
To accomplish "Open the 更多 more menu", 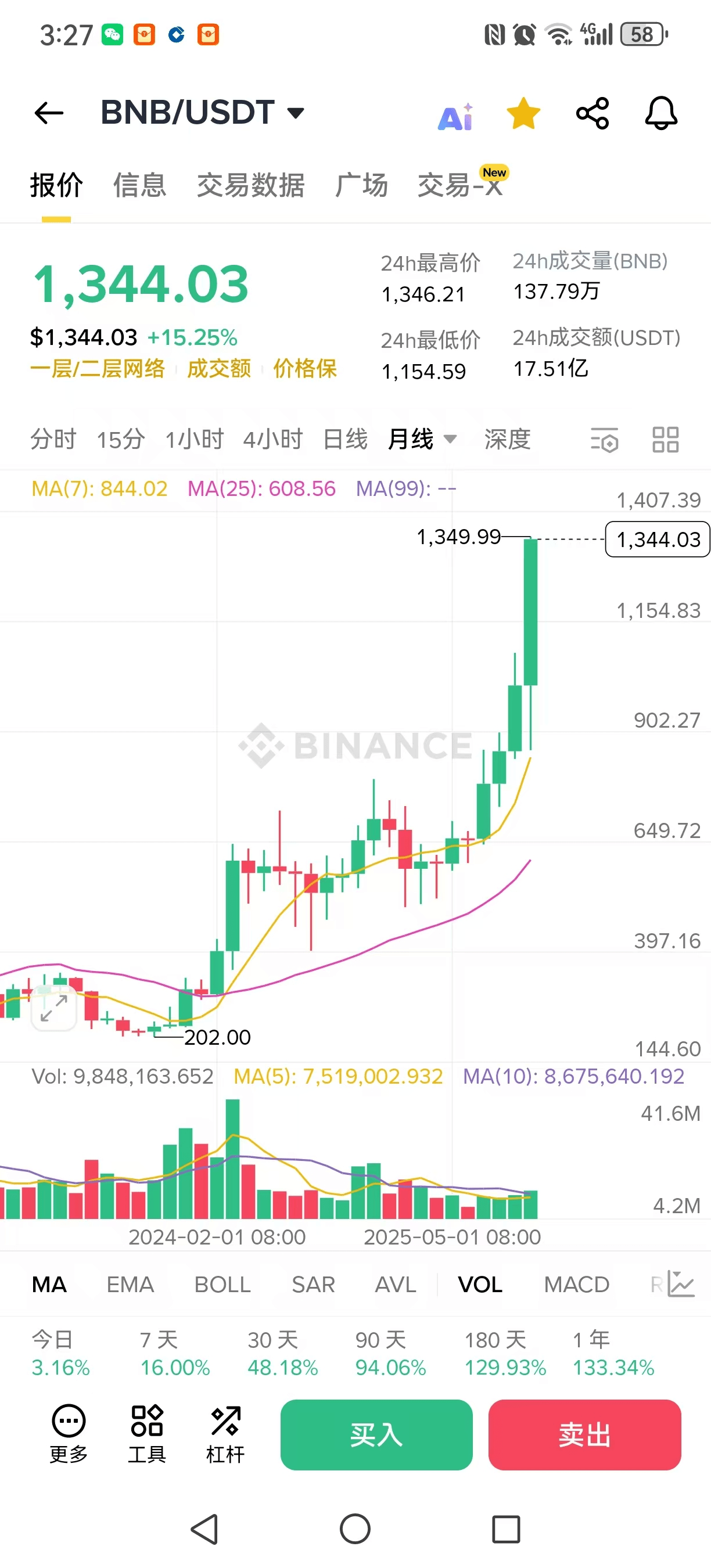I will [x=69, y=1434].
